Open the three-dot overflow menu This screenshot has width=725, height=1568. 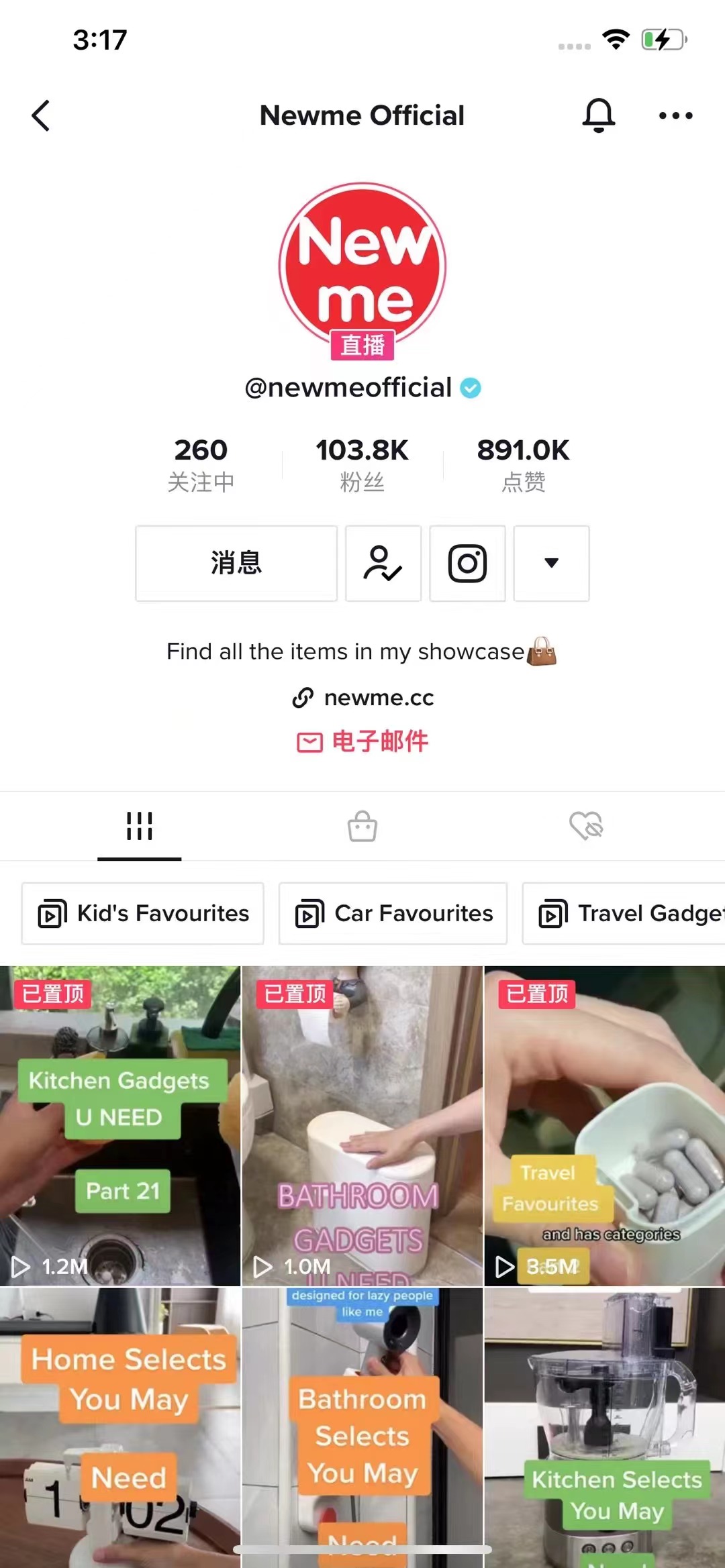(675, 115)
